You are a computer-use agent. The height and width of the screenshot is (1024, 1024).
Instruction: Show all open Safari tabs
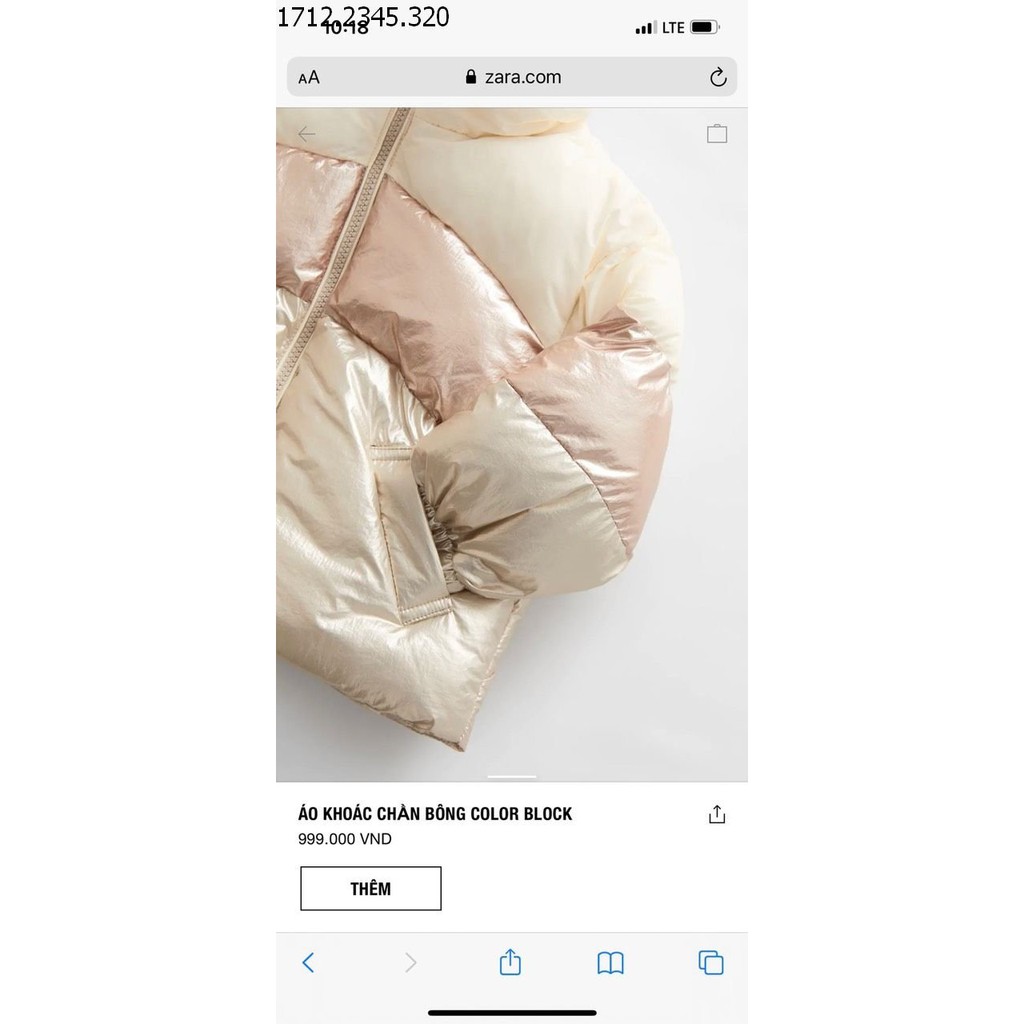pos(711,963)
